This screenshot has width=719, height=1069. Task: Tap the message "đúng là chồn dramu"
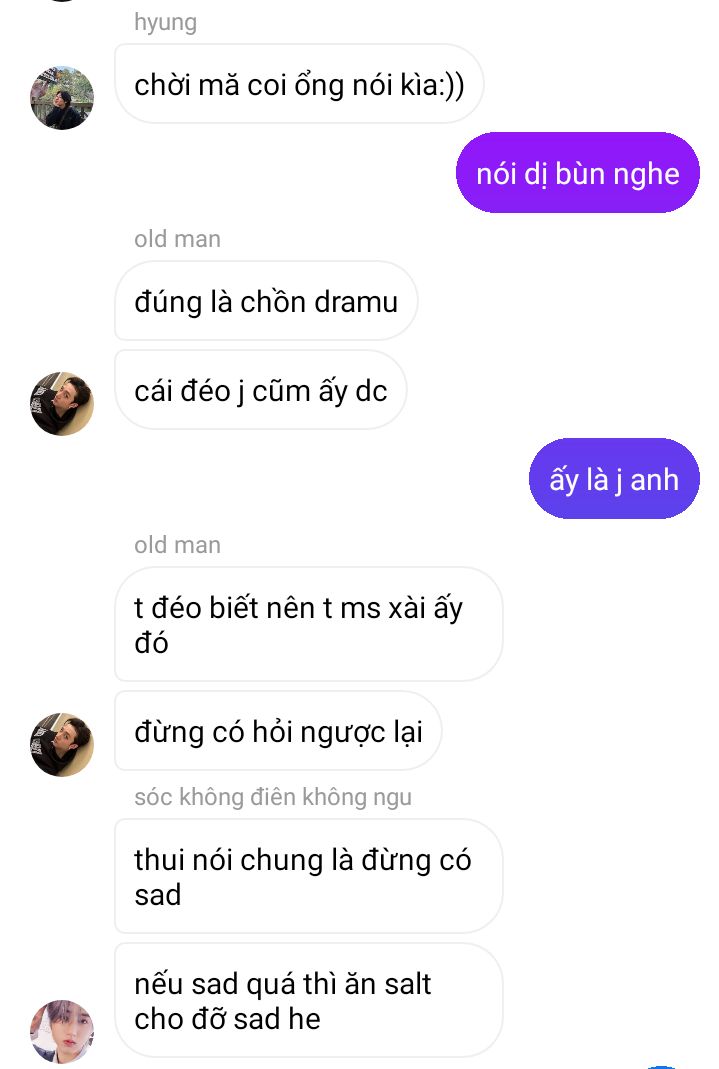pos(266,301)
